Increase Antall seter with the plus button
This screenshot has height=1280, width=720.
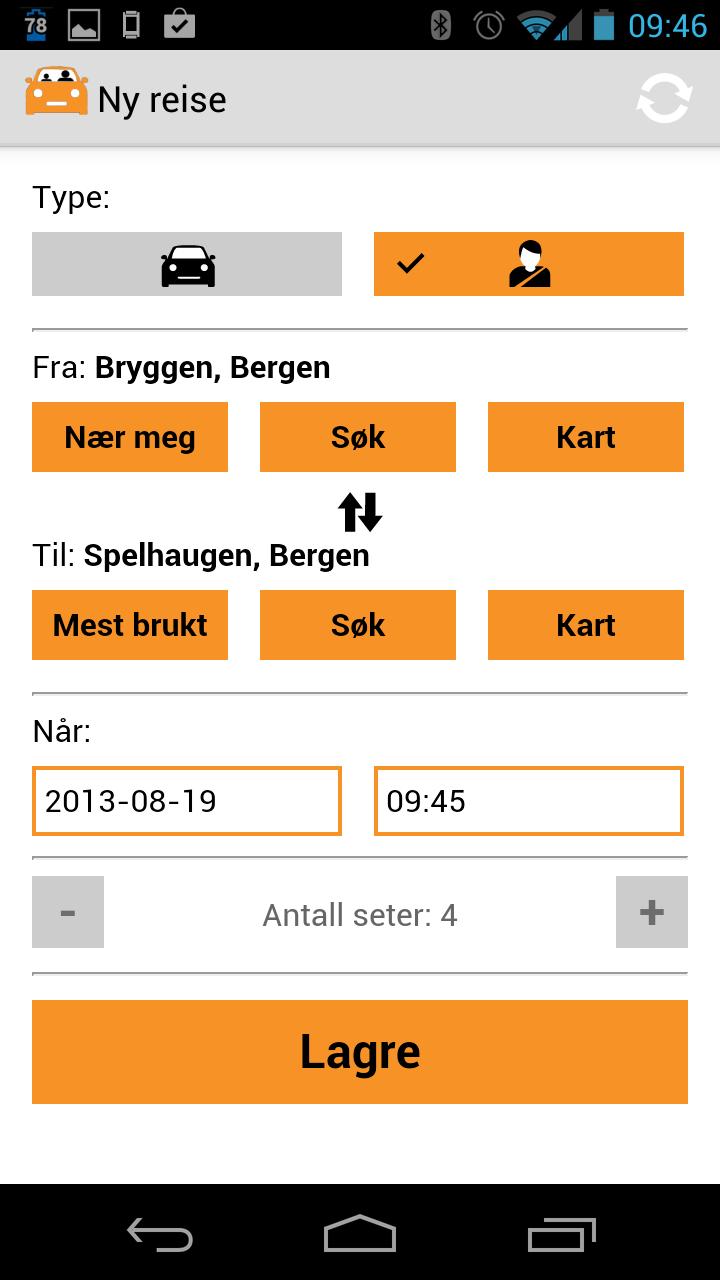point(651,911)
